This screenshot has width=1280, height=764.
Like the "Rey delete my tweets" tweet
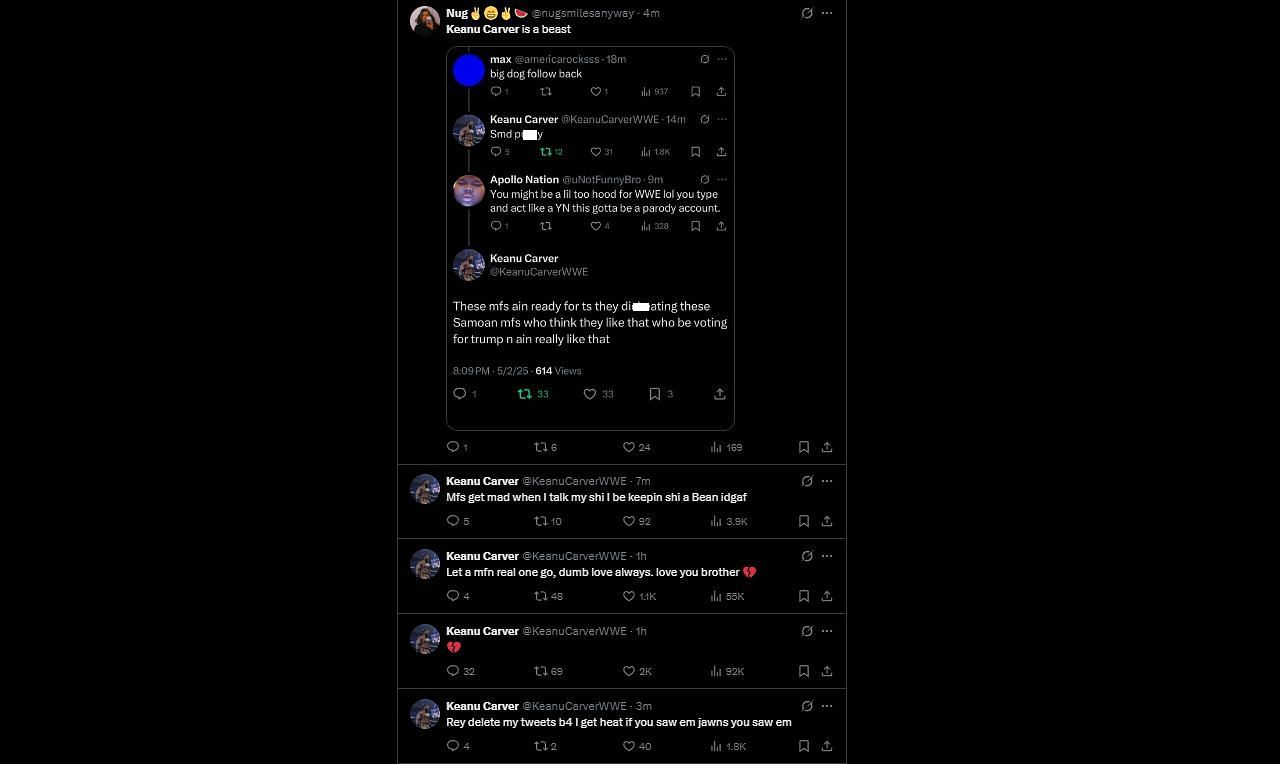tap(629, 746)
